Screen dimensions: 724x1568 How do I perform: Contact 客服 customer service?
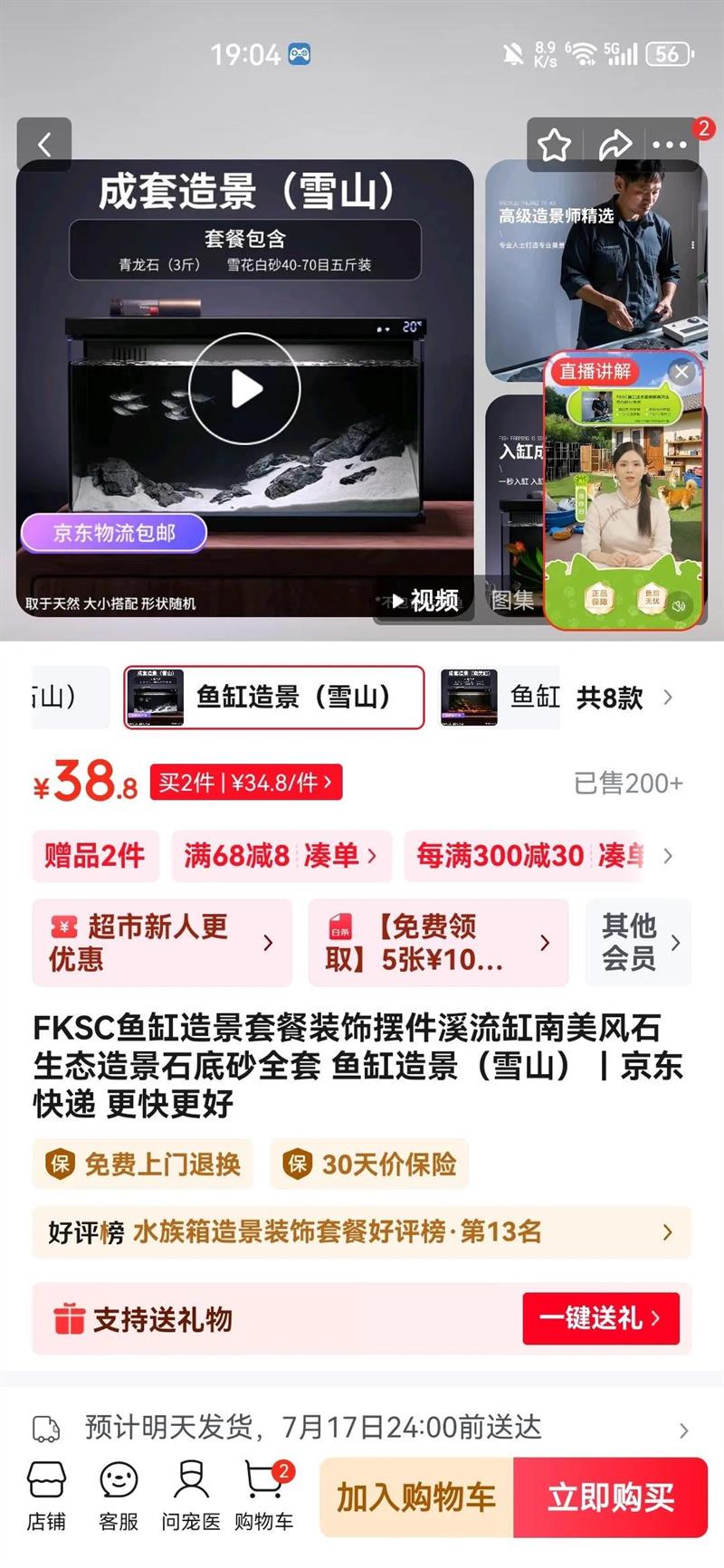(119, 1496)
